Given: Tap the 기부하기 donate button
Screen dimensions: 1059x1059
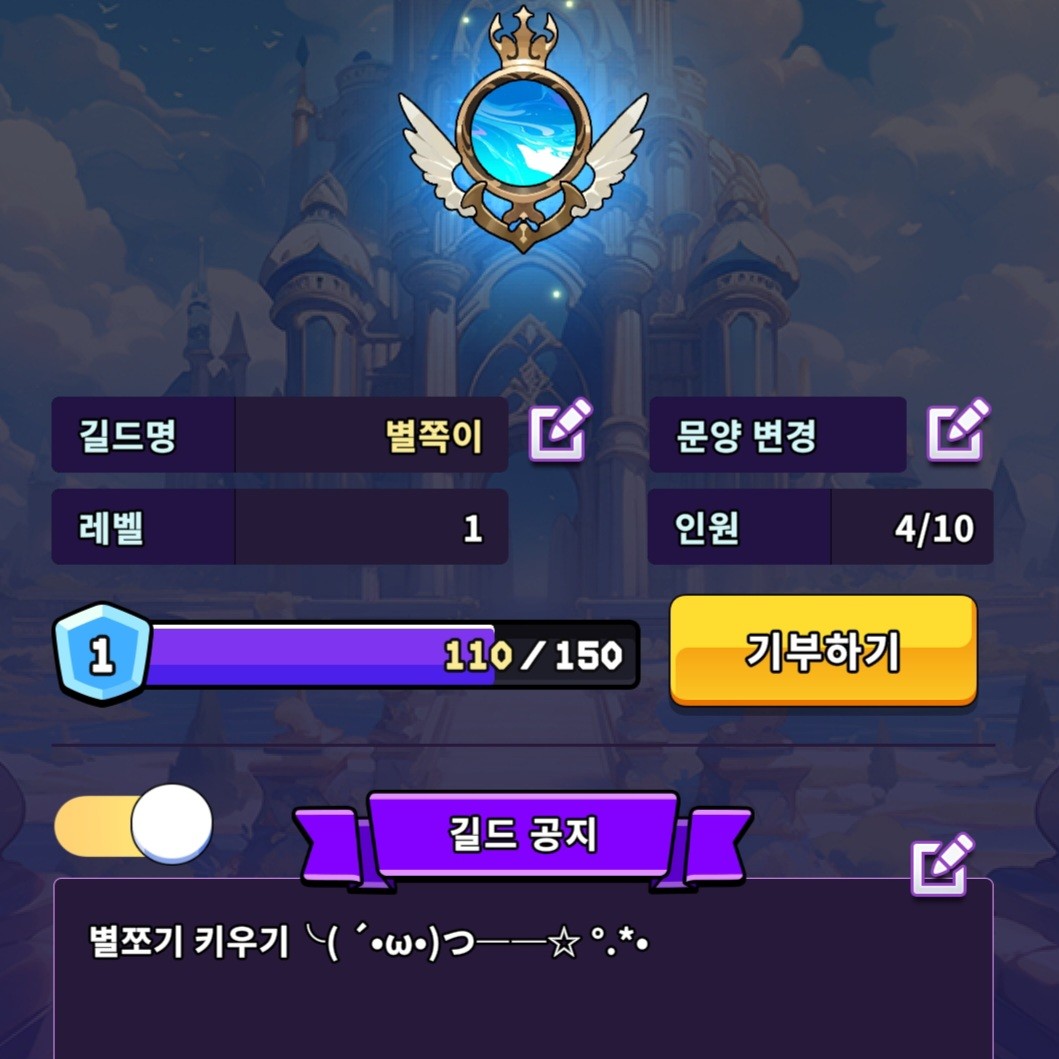Looking at the screenshot, I should (823, 651).
